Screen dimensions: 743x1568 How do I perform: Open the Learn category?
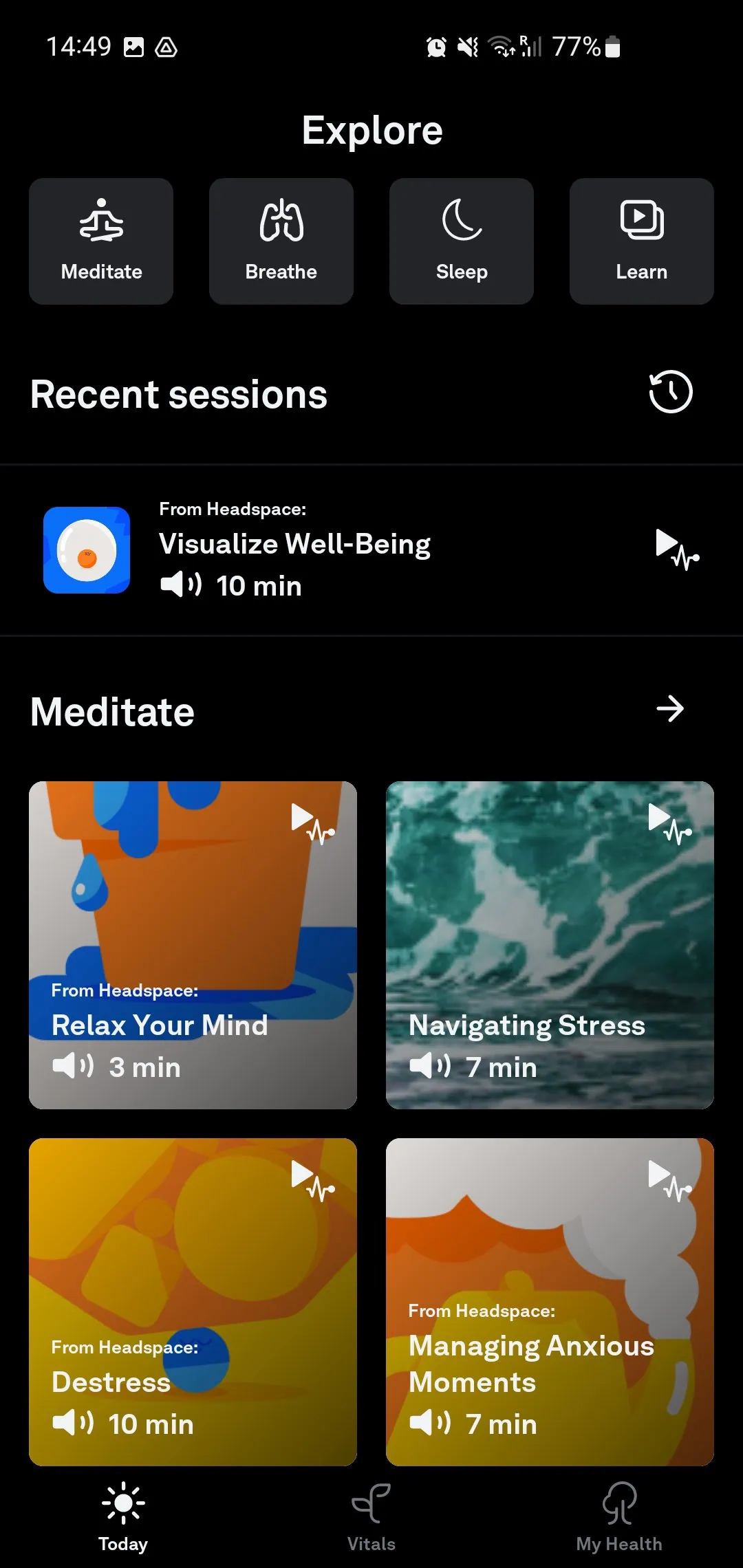[641, 241]
